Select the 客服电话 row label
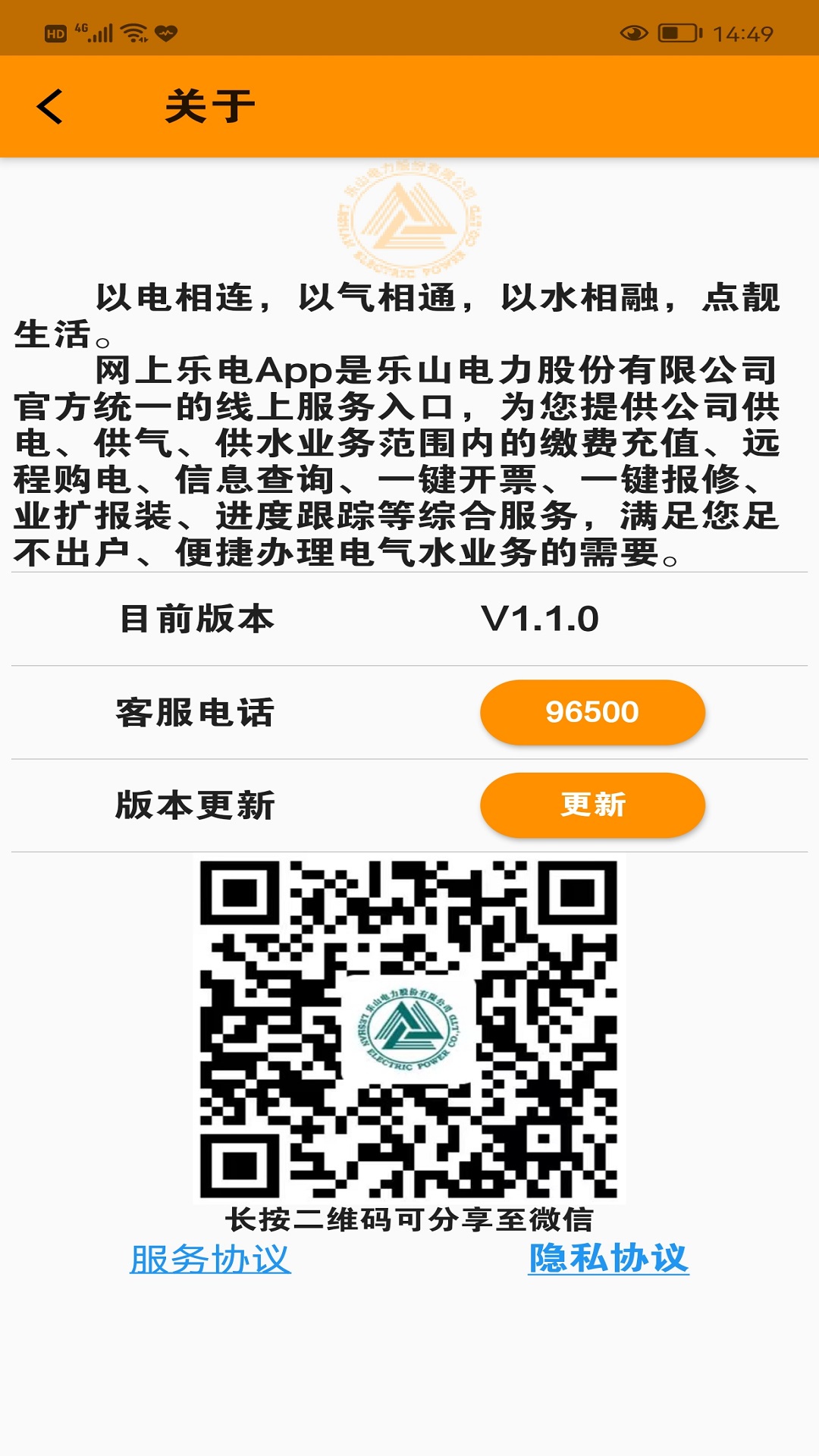The height and width of the screenshot is (1456, 819). (x=194, y=711)
